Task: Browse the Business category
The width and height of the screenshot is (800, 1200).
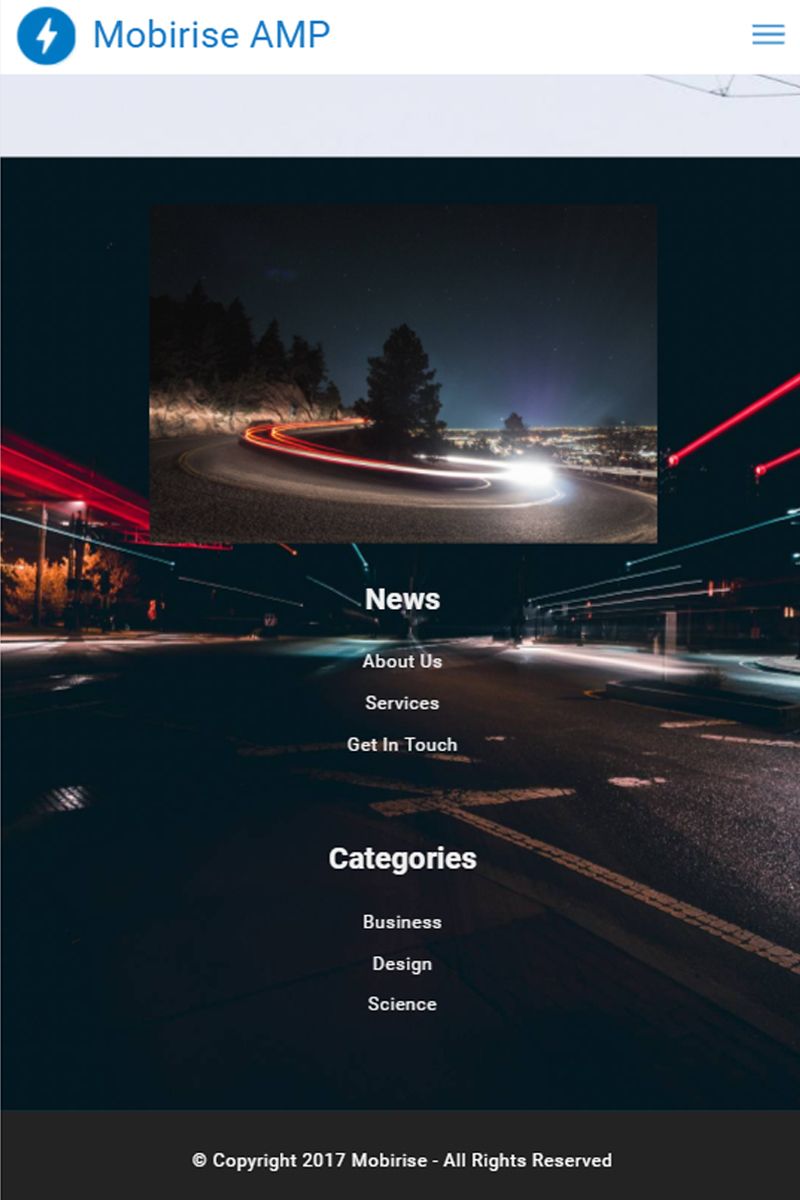Action: [x=402, y=922]
